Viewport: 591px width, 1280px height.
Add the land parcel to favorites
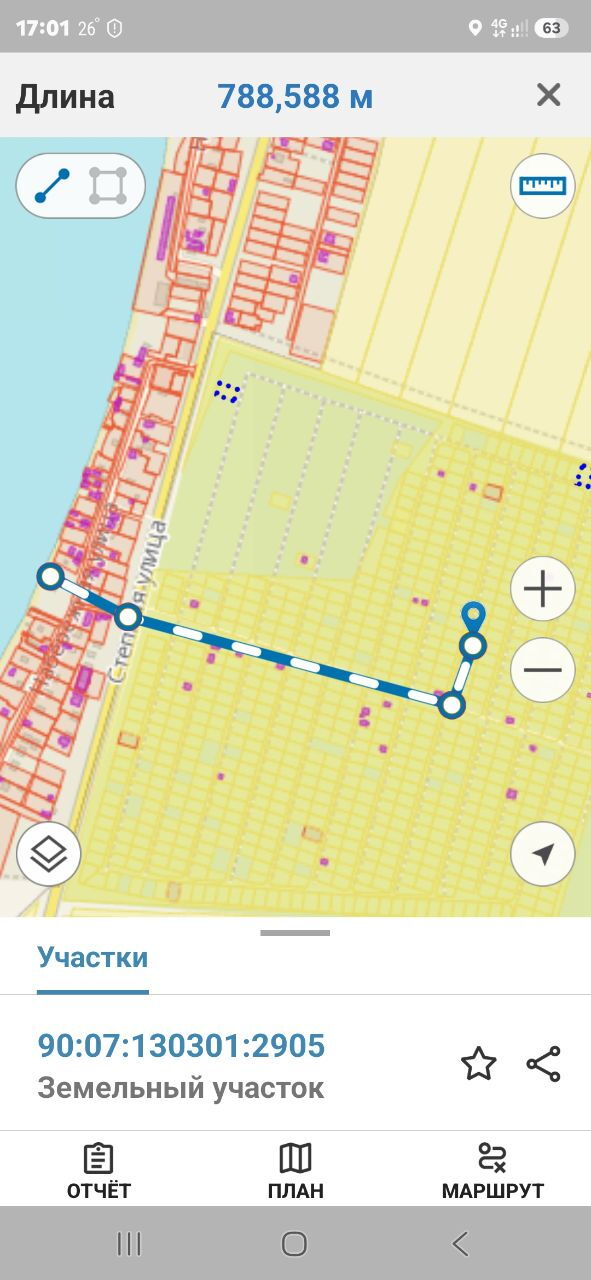pyautogui.click(x=479, y=1063)
